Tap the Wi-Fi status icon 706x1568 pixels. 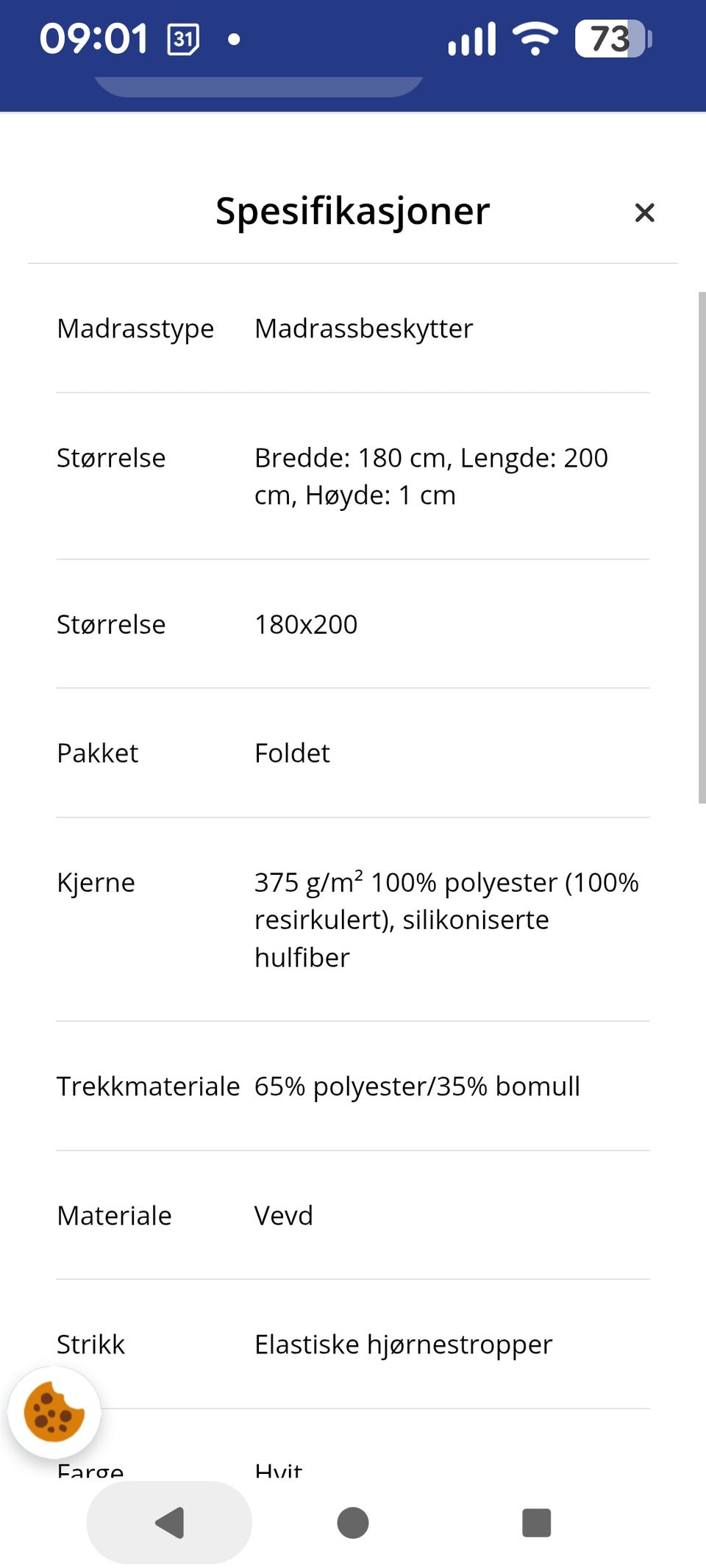pos(534,38)
